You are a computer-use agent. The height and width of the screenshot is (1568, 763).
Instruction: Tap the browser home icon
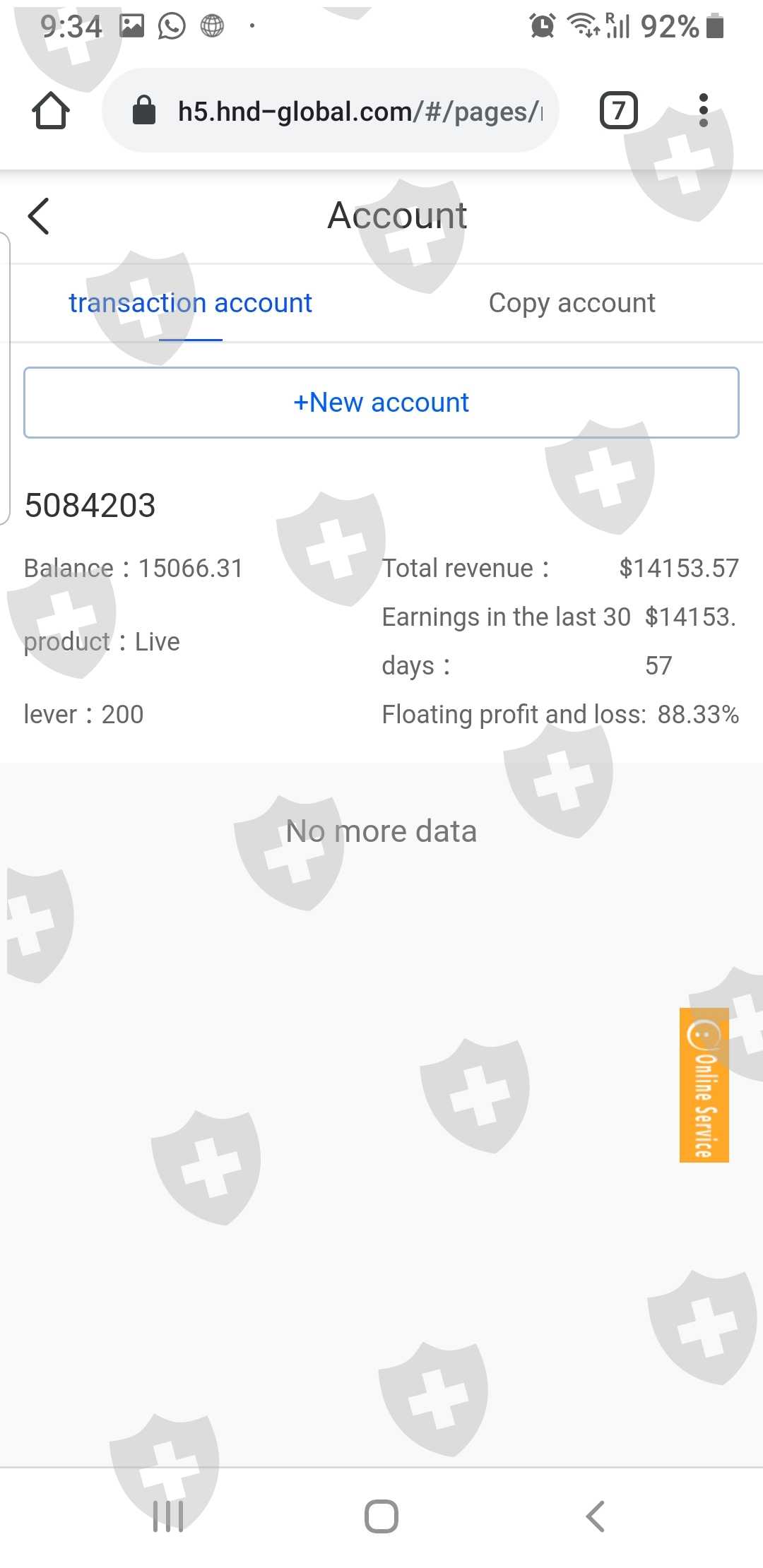[x=51, y=111]
